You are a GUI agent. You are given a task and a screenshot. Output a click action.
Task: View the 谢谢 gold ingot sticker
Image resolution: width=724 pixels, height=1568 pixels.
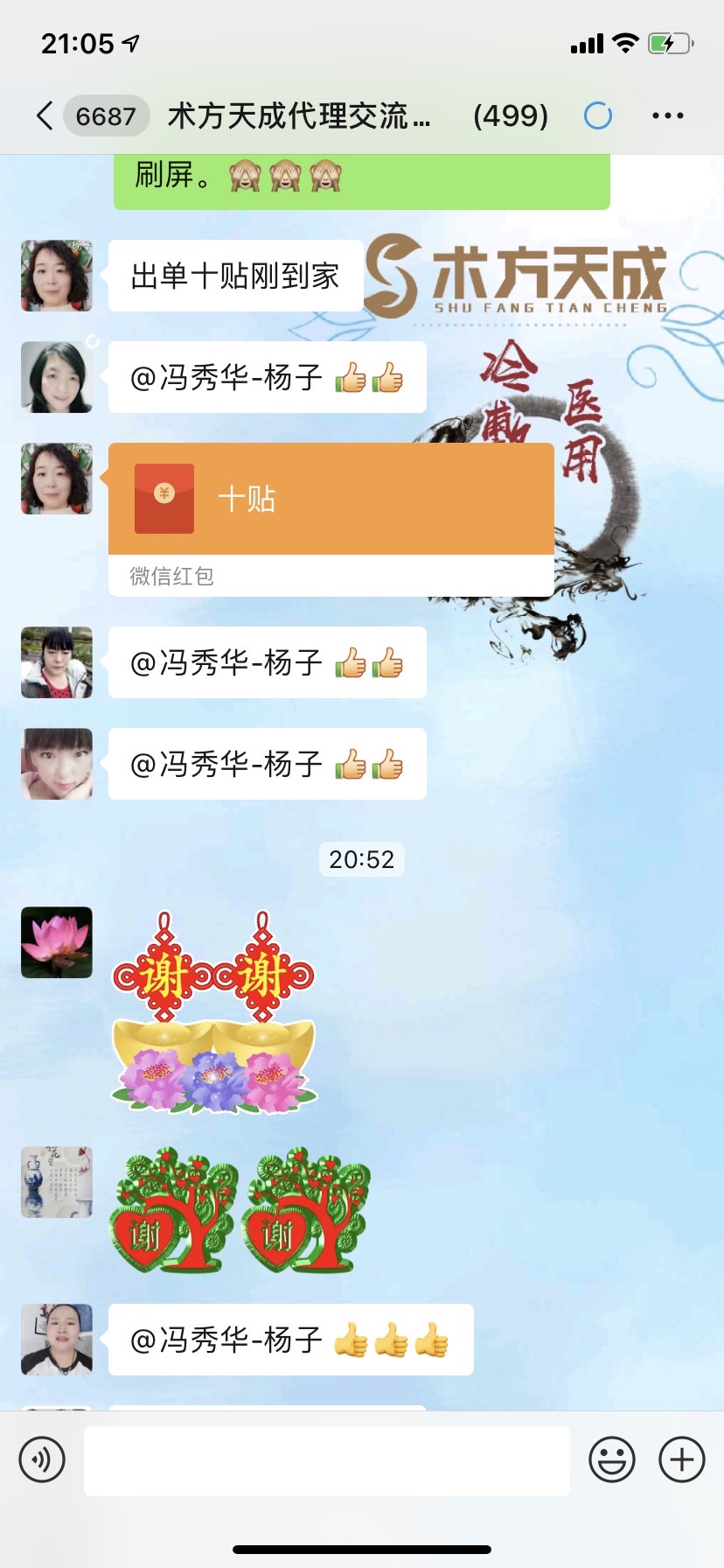click(214, 1012)
